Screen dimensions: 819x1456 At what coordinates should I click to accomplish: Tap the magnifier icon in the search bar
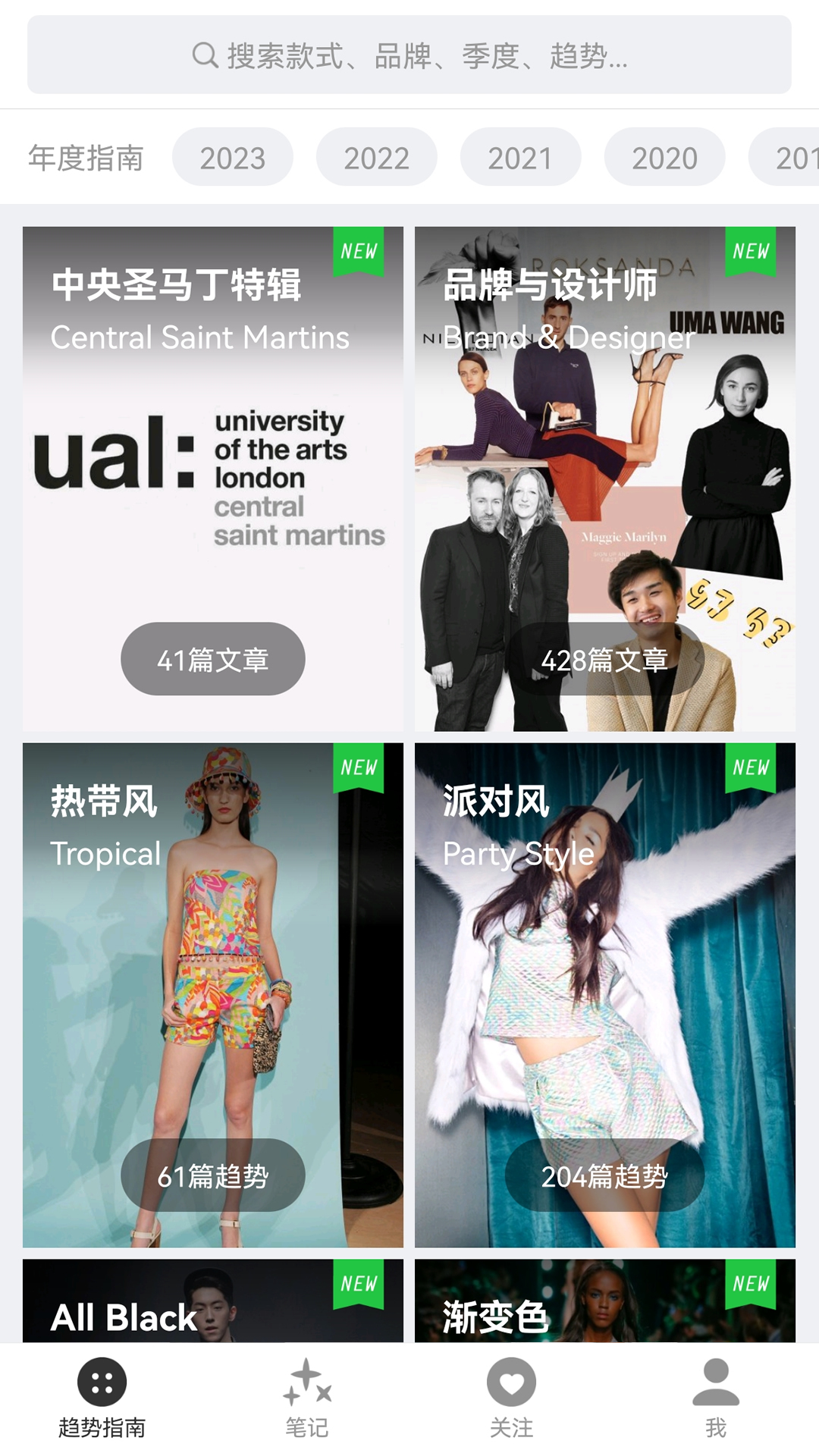click(x=203, y=55)
